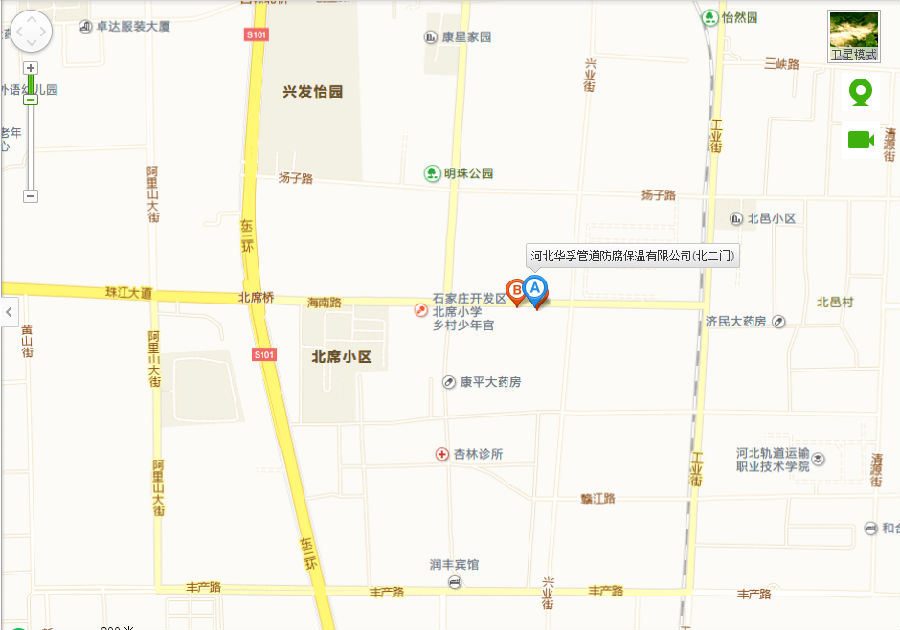The height and width of the screenshot is (630, 900).
Task: Tap the green location pin button
Action: coord(860,93)
